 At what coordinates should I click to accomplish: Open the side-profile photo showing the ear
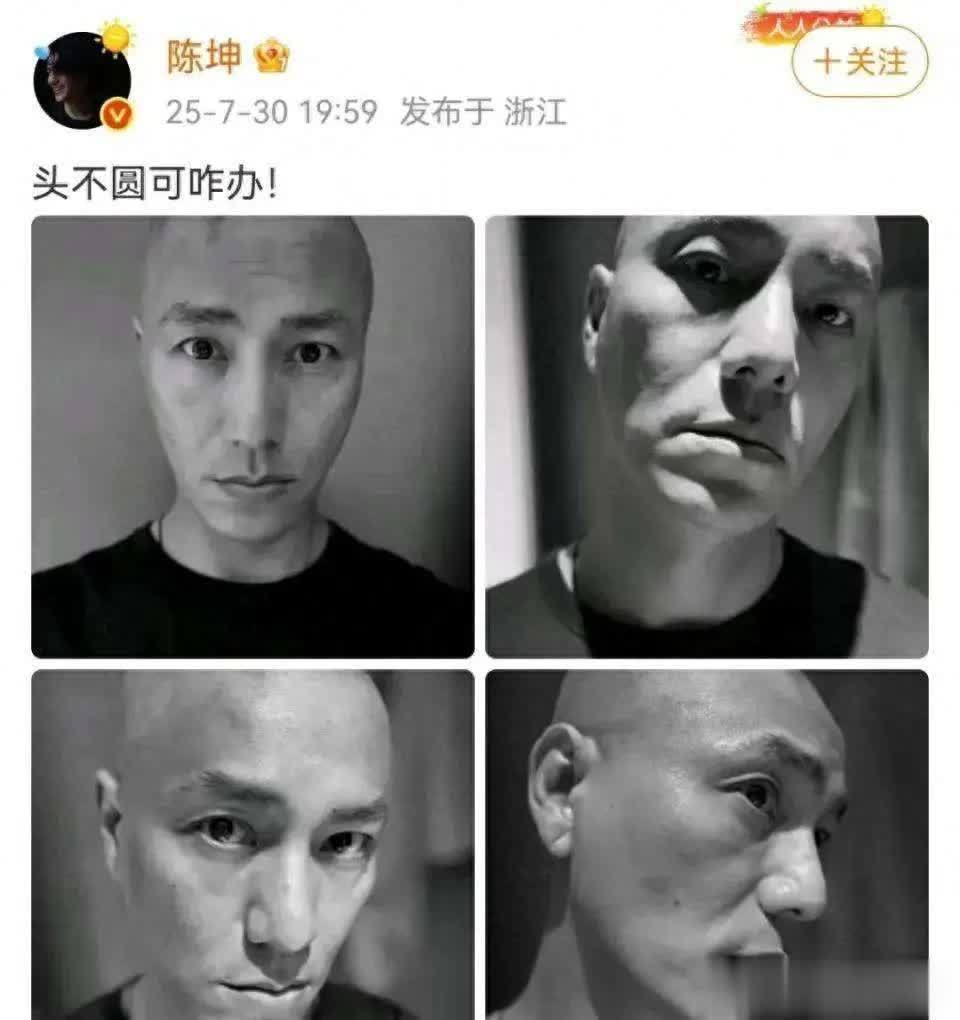coord(707,844)
